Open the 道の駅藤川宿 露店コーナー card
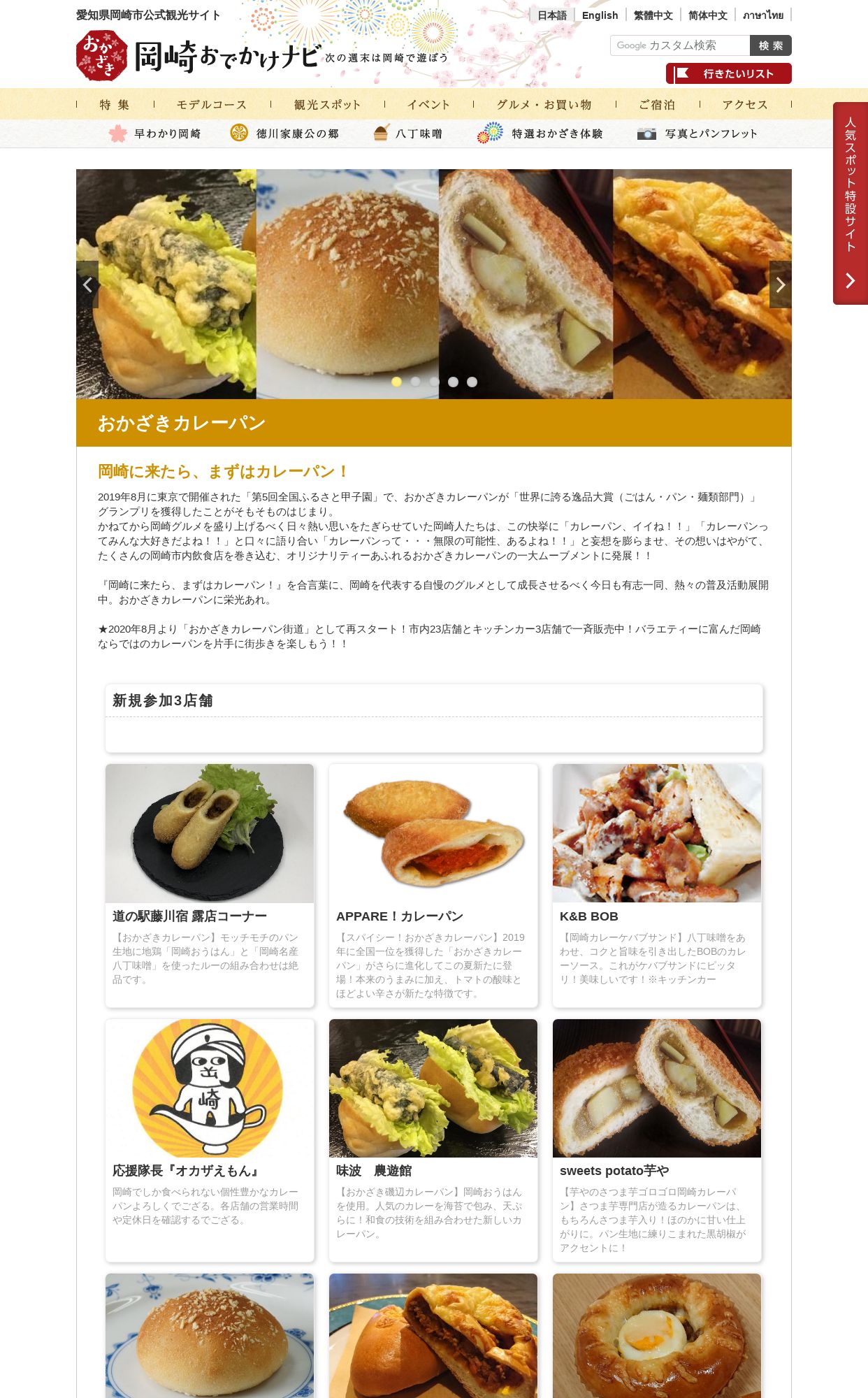 pyautogui.click(x=210, y=886)
